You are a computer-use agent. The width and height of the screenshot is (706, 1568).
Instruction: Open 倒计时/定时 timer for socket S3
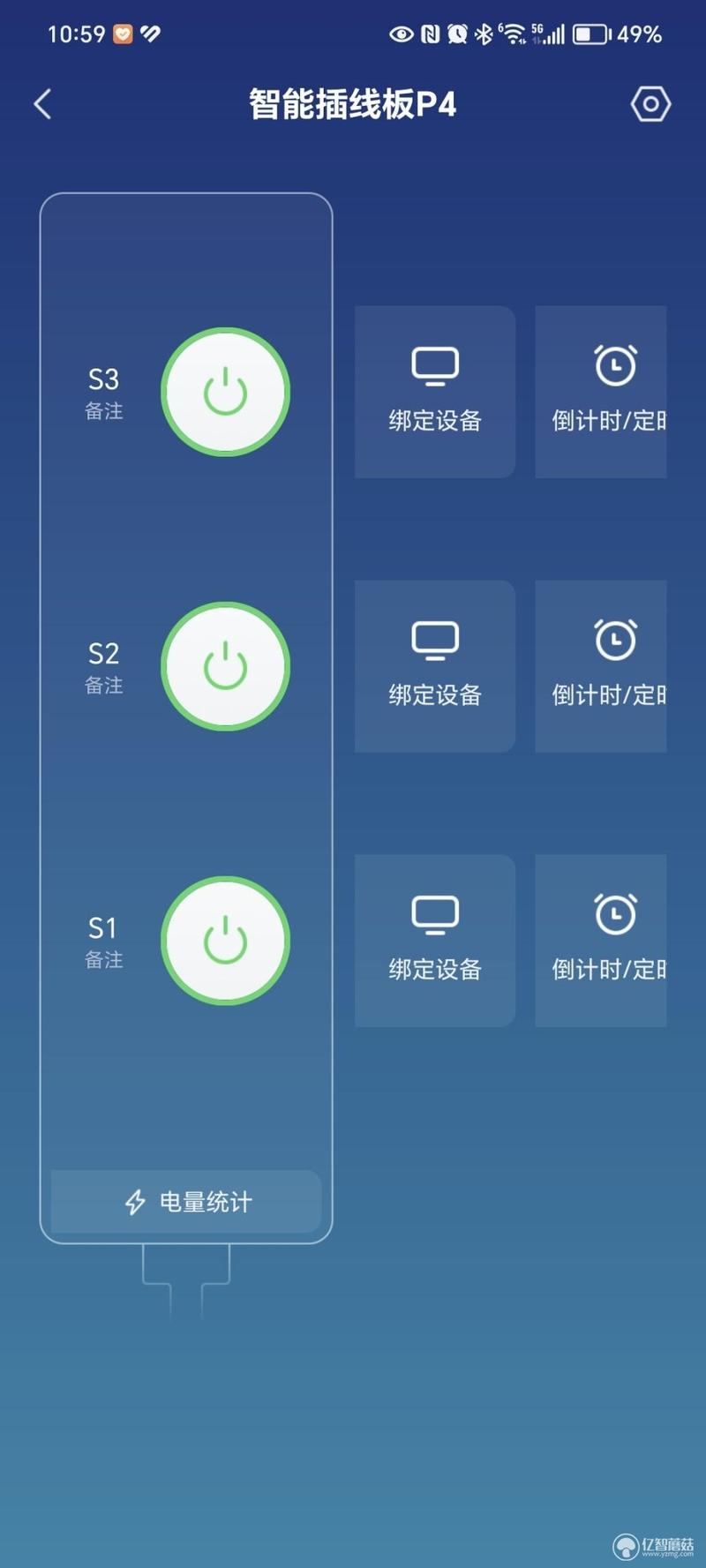[601, 392]
